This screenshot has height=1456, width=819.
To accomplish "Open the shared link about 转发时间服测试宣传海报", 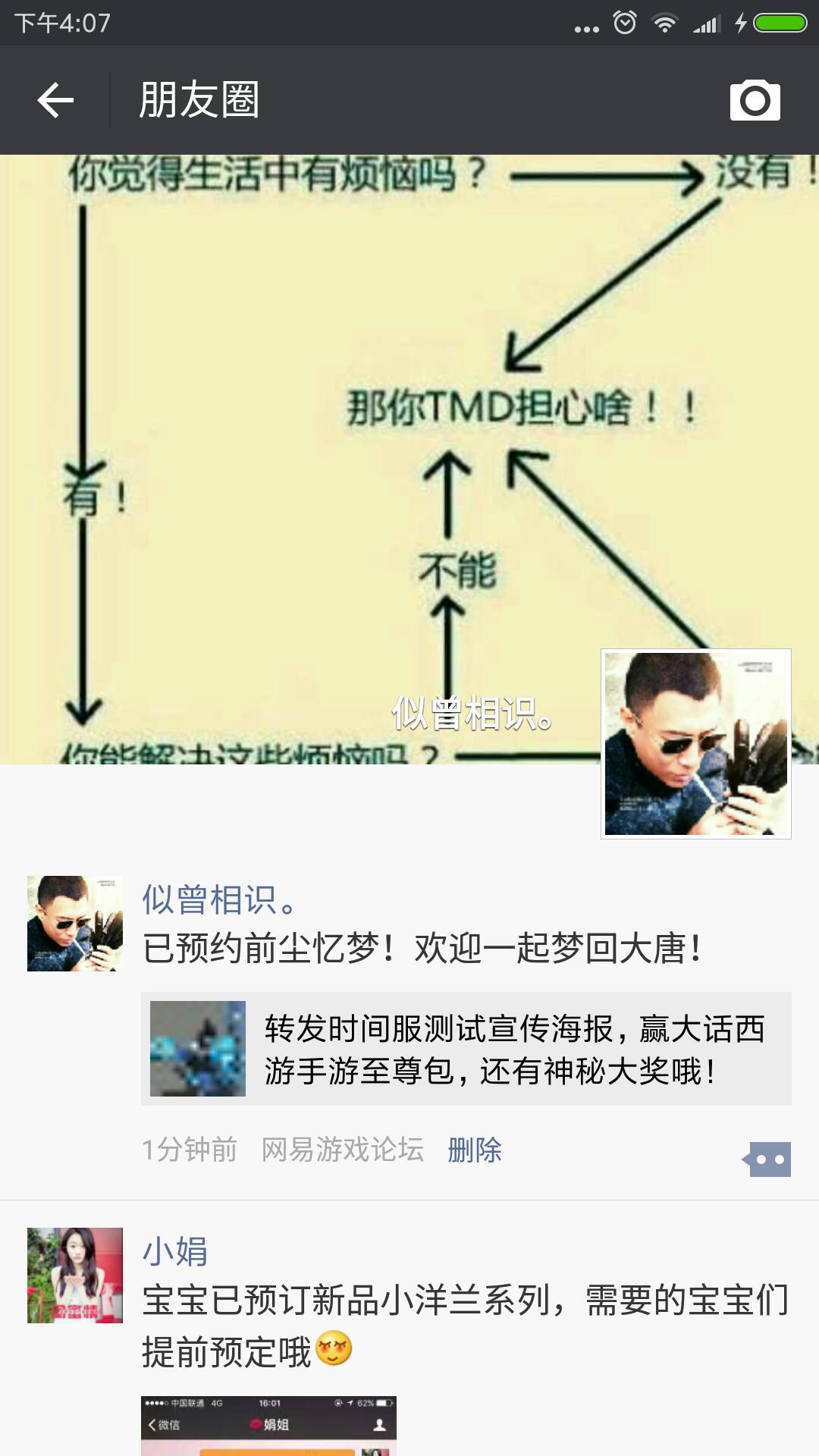I will coord(466,1049).
